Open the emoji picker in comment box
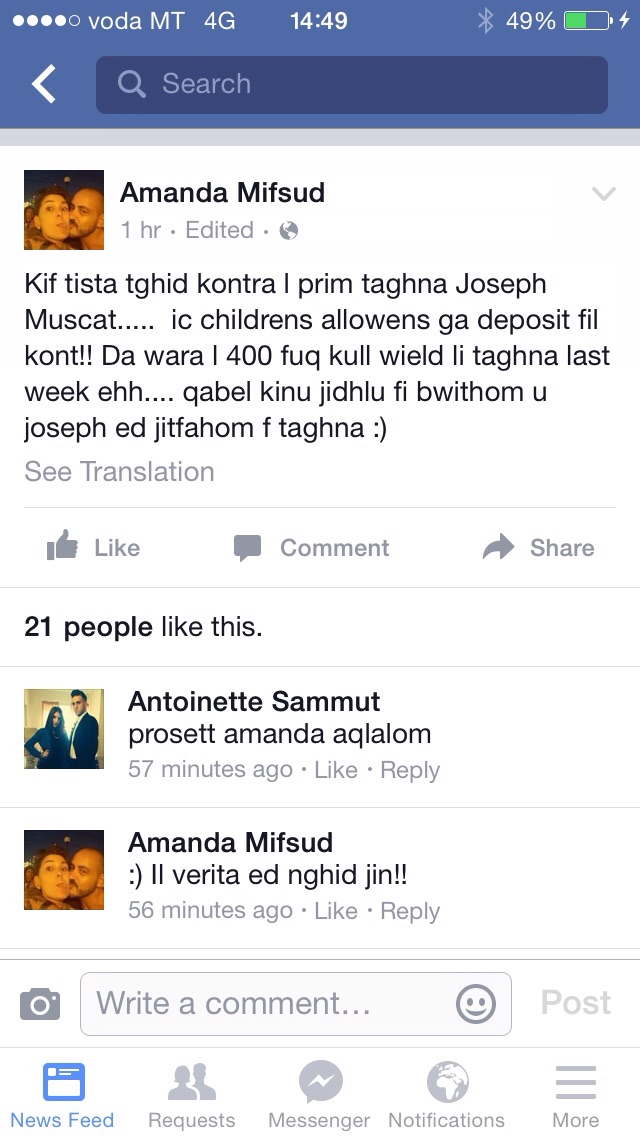Screen dimensions: 640x1136 pos(476,1003)
